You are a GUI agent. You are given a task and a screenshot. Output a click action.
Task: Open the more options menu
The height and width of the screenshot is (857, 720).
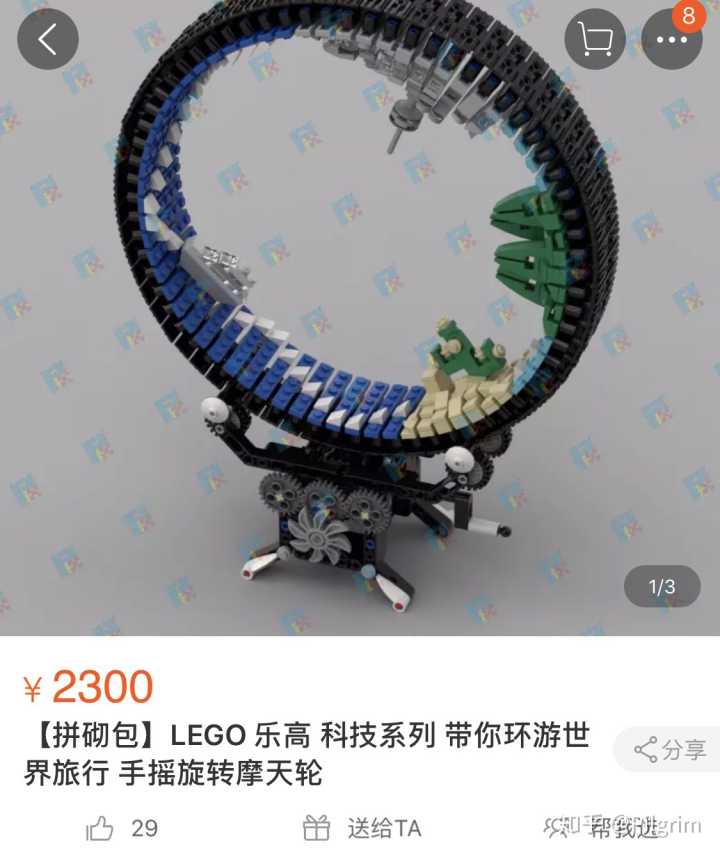(x=671, y=40)
